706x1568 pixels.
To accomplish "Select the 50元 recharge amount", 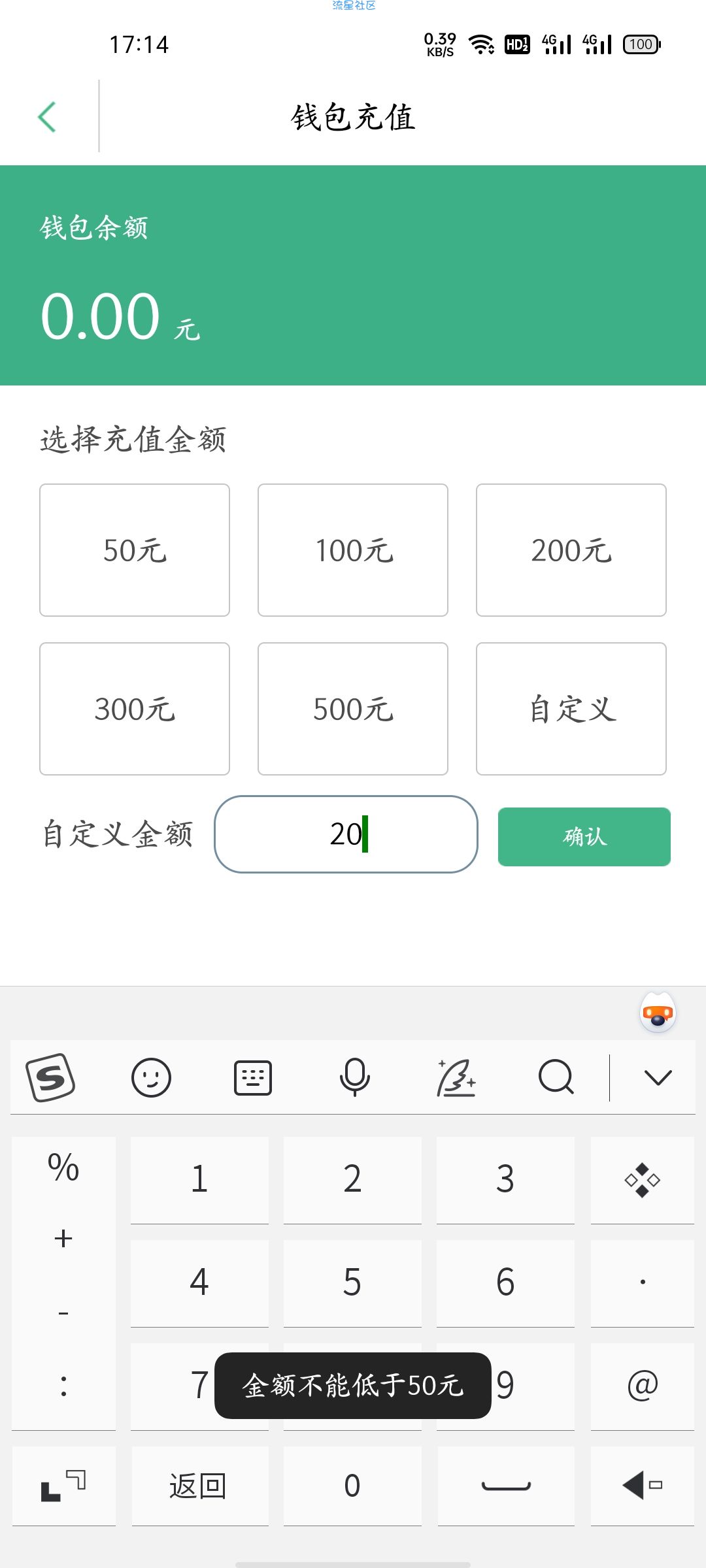I will click(x=135, y=550).
